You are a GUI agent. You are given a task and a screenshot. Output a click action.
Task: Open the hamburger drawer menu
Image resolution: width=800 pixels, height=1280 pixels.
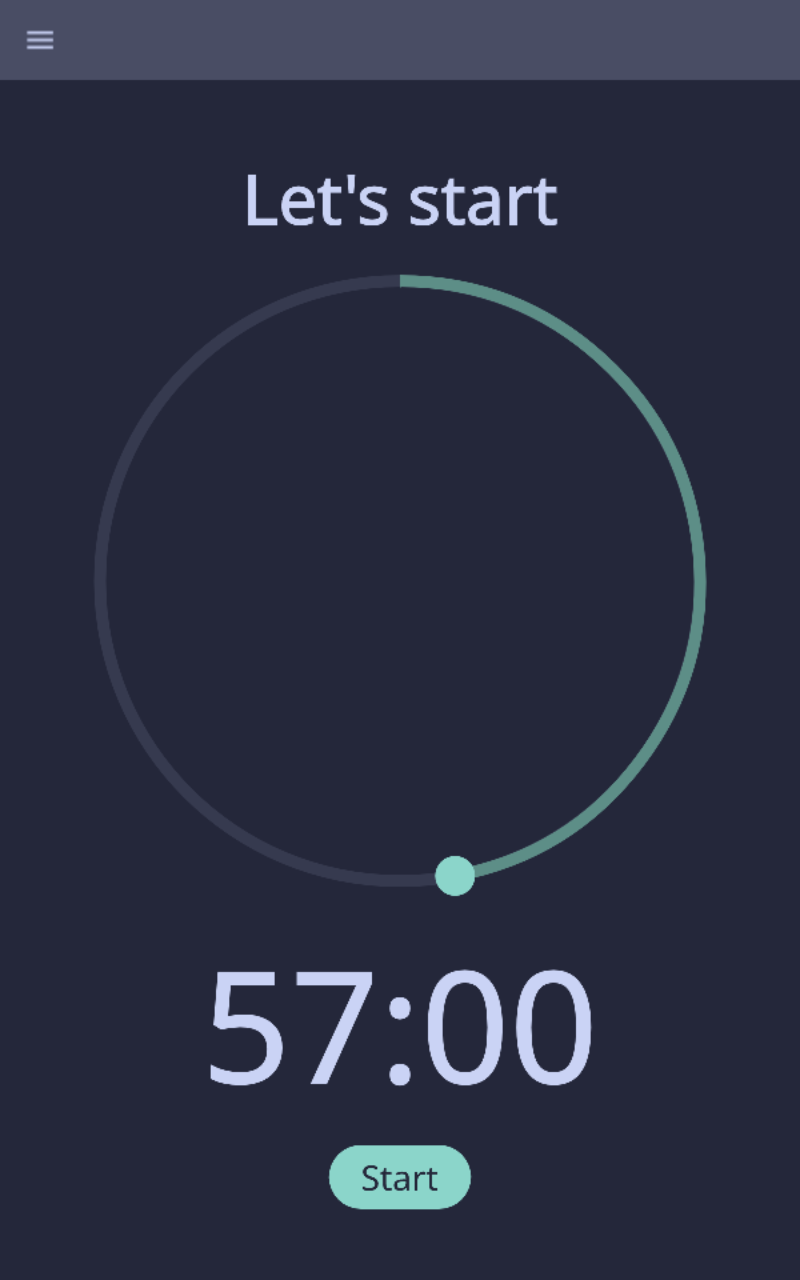[x=40, y=40]
